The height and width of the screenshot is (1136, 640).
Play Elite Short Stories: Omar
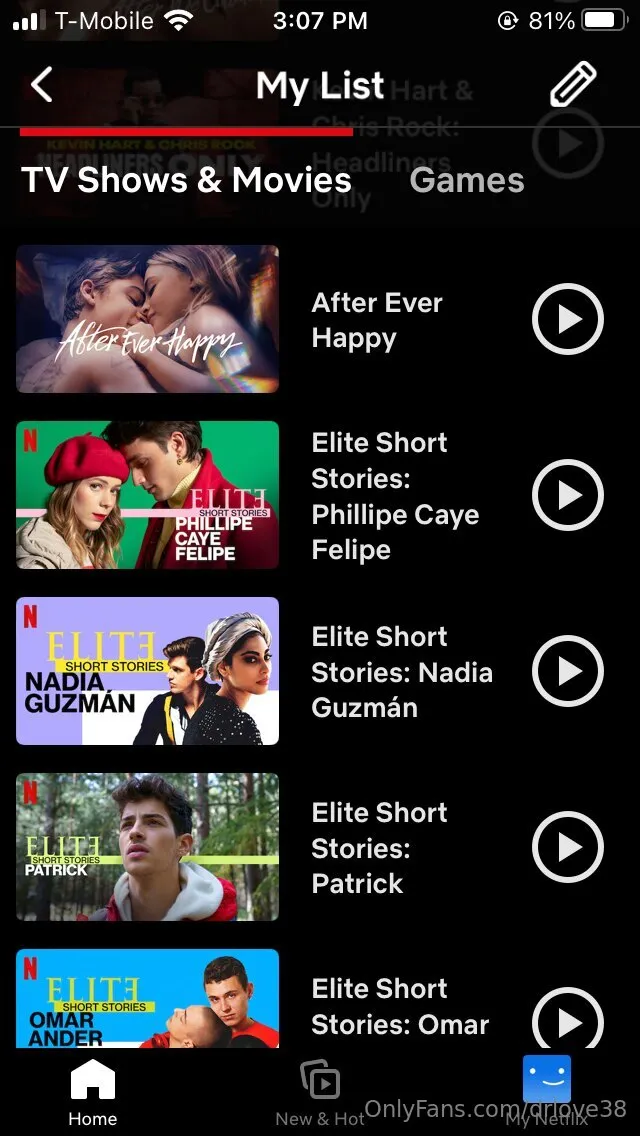tap(567, 1020)
